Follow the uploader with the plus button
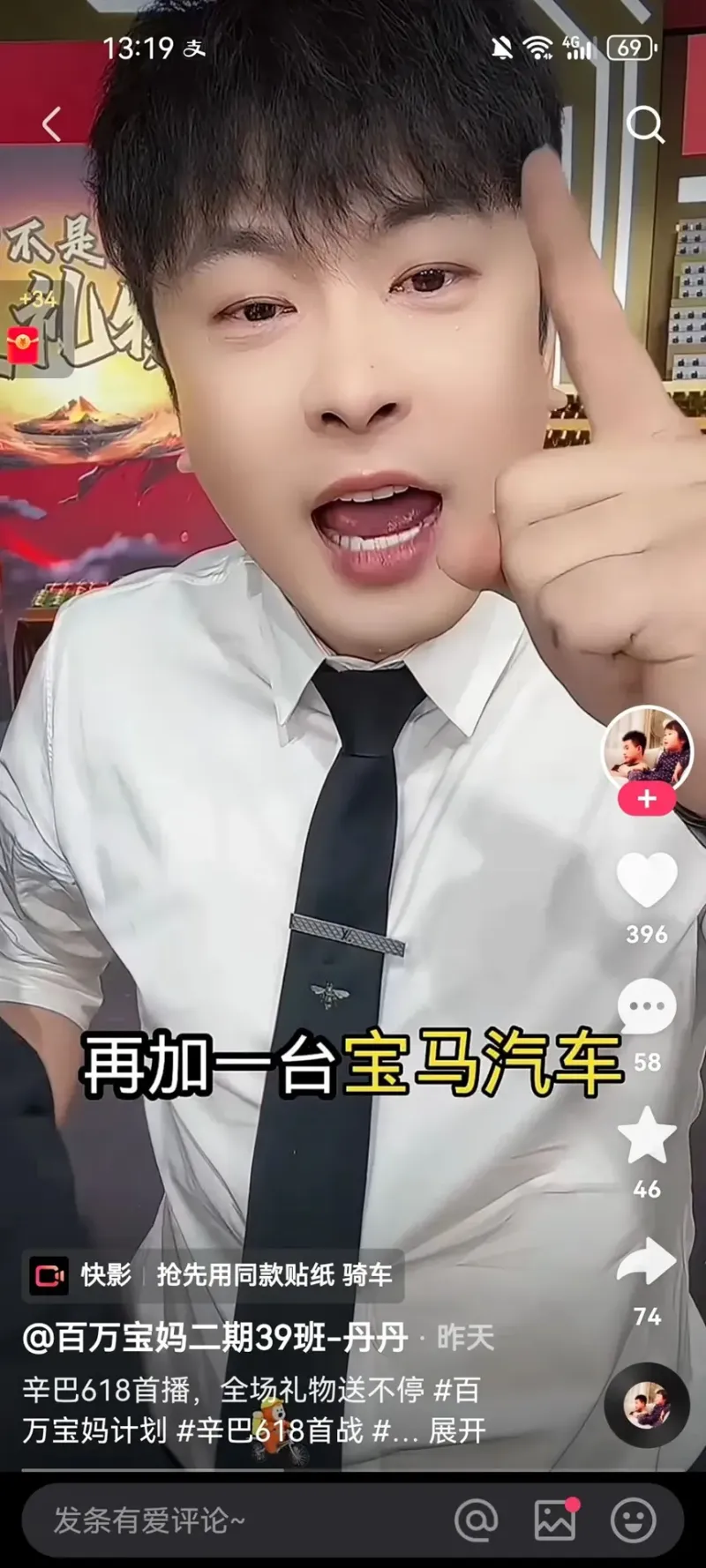The height and width of the screenshot is (1568, 706). pyautogui.click(x=647, y=799)
